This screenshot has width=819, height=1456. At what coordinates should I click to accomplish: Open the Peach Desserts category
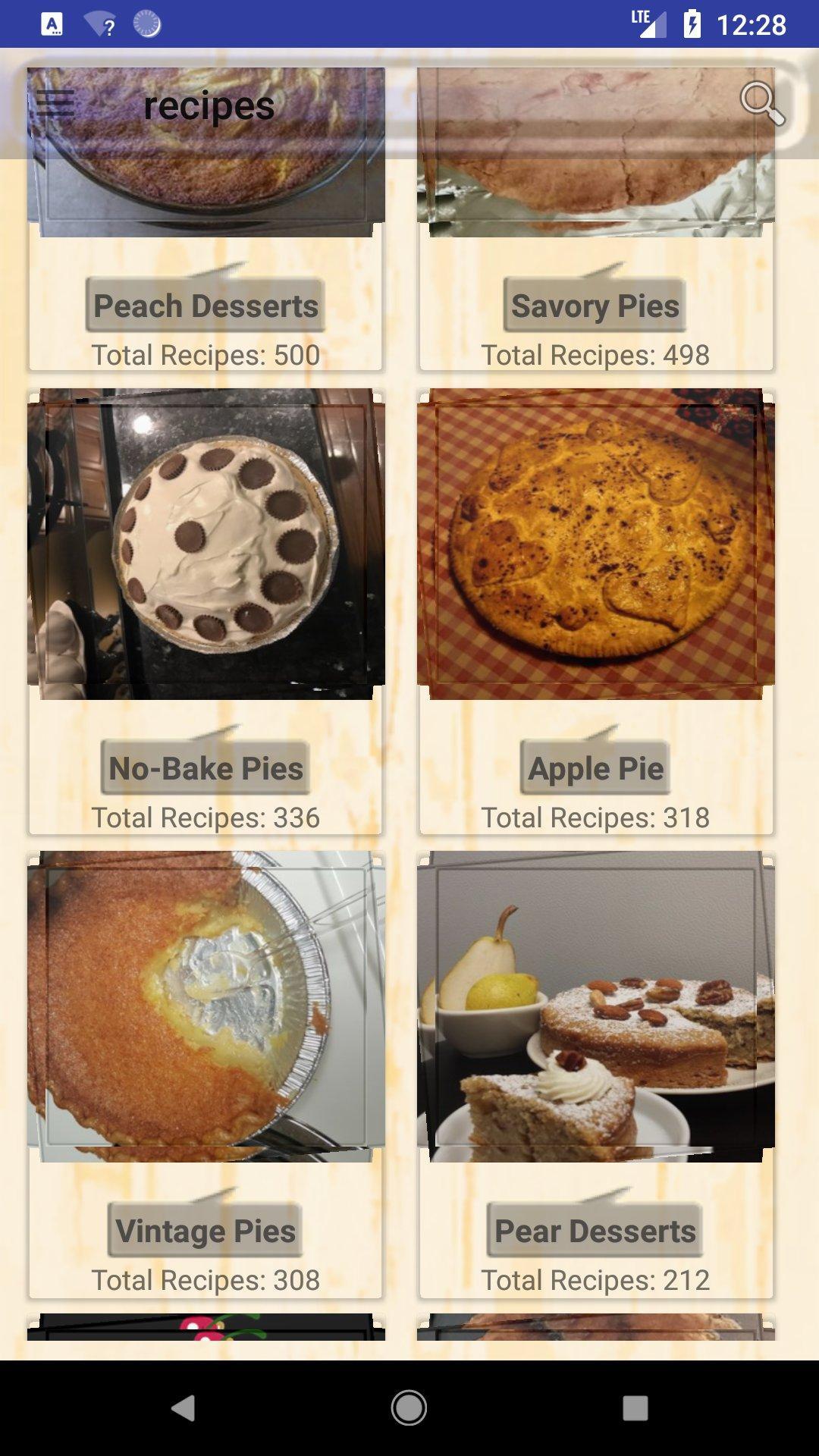[206, 306]
